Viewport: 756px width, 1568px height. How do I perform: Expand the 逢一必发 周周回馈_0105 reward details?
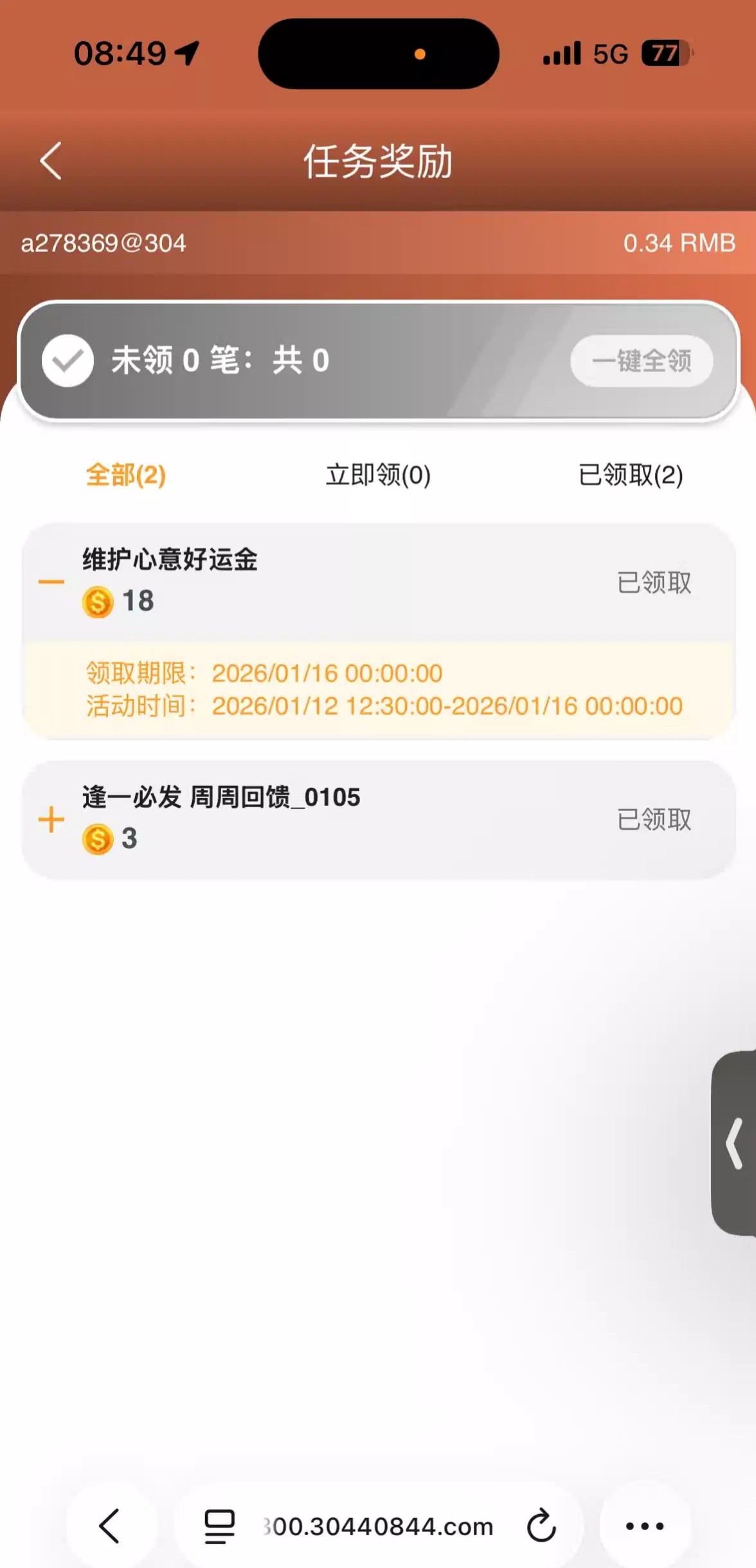[x=51, y=820]
